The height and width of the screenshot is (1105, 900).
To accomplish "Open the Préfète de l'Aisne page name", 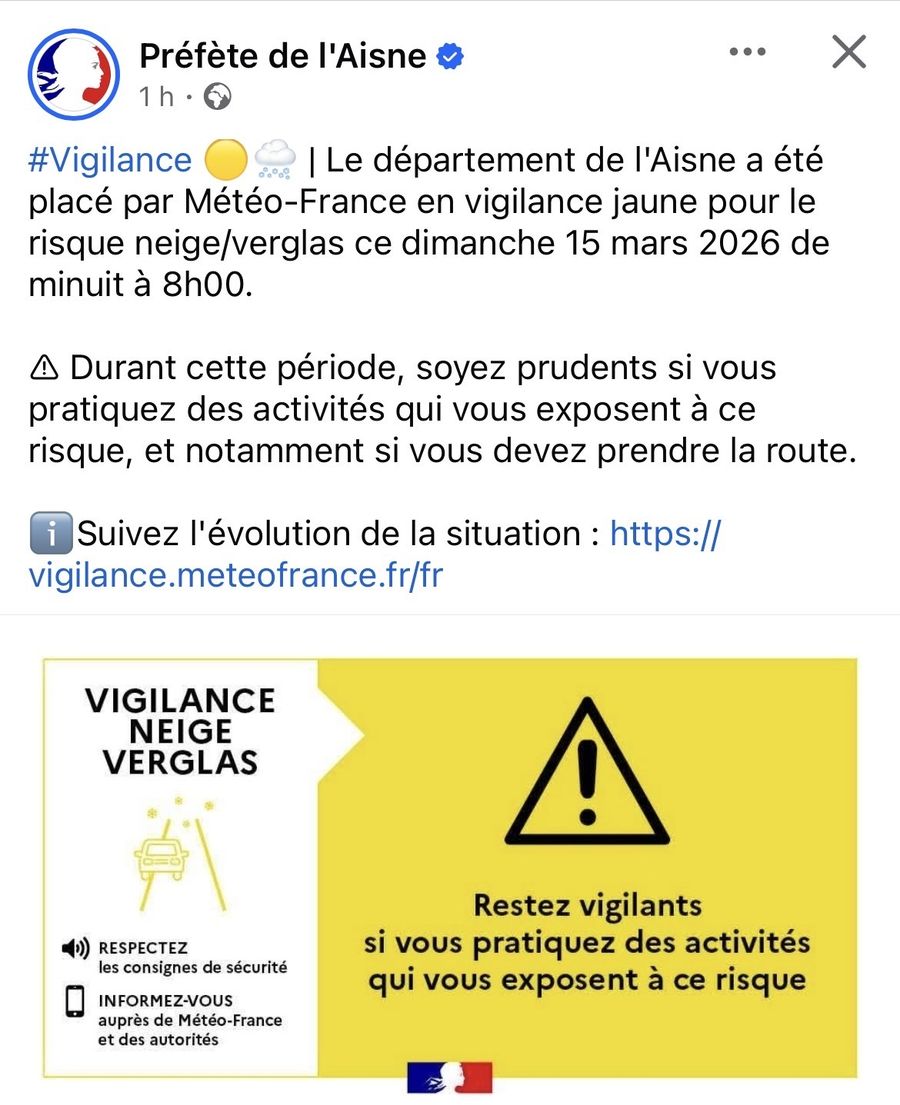I will tap(283, 56).
